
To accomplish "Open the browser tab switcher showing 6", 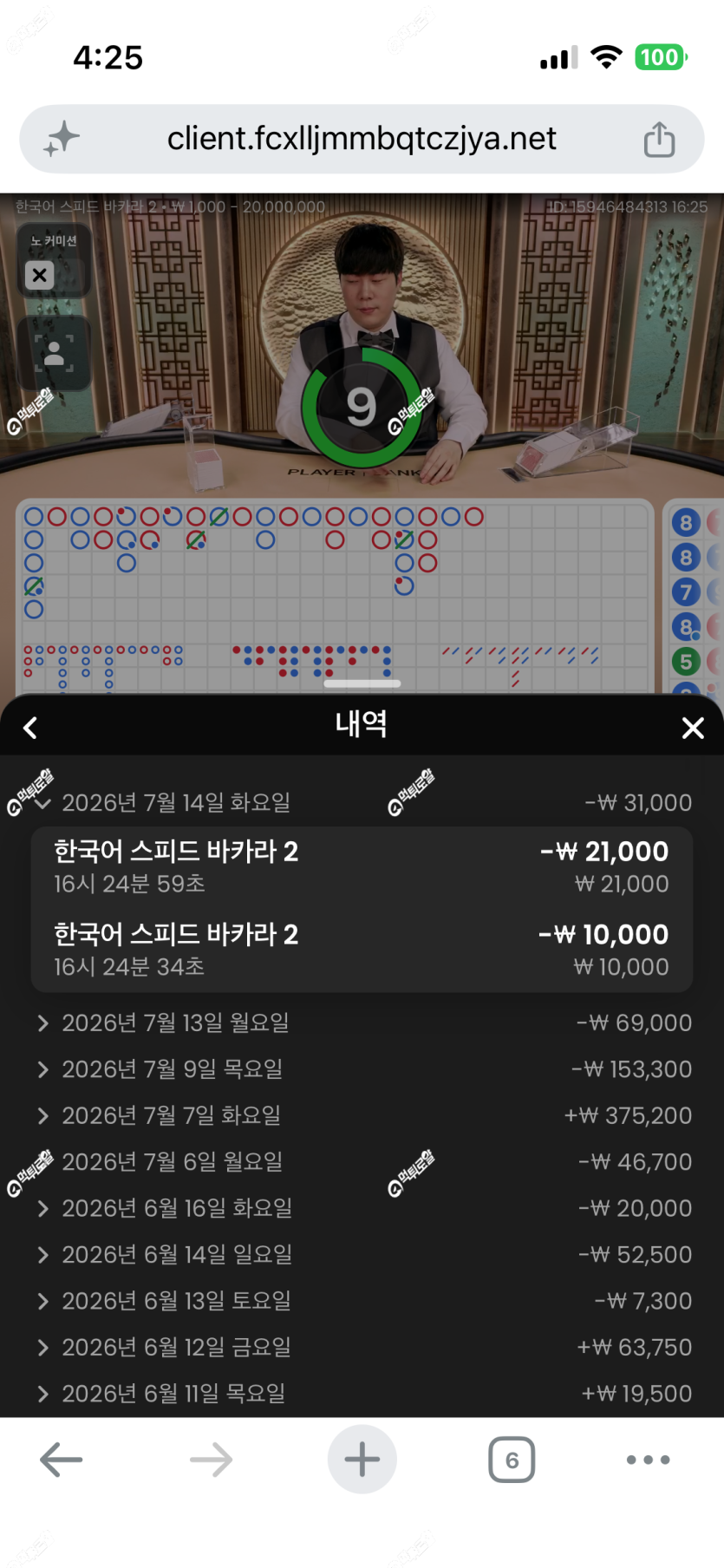I will pos(512,1460).
